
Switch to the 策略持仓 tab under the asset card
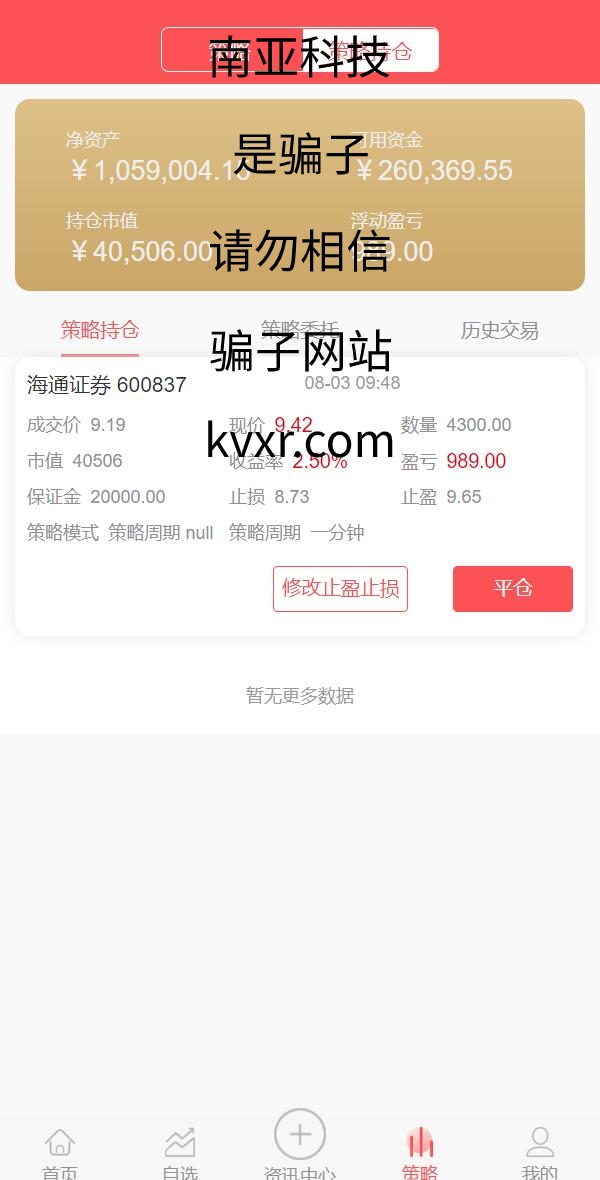click(100, 330)
